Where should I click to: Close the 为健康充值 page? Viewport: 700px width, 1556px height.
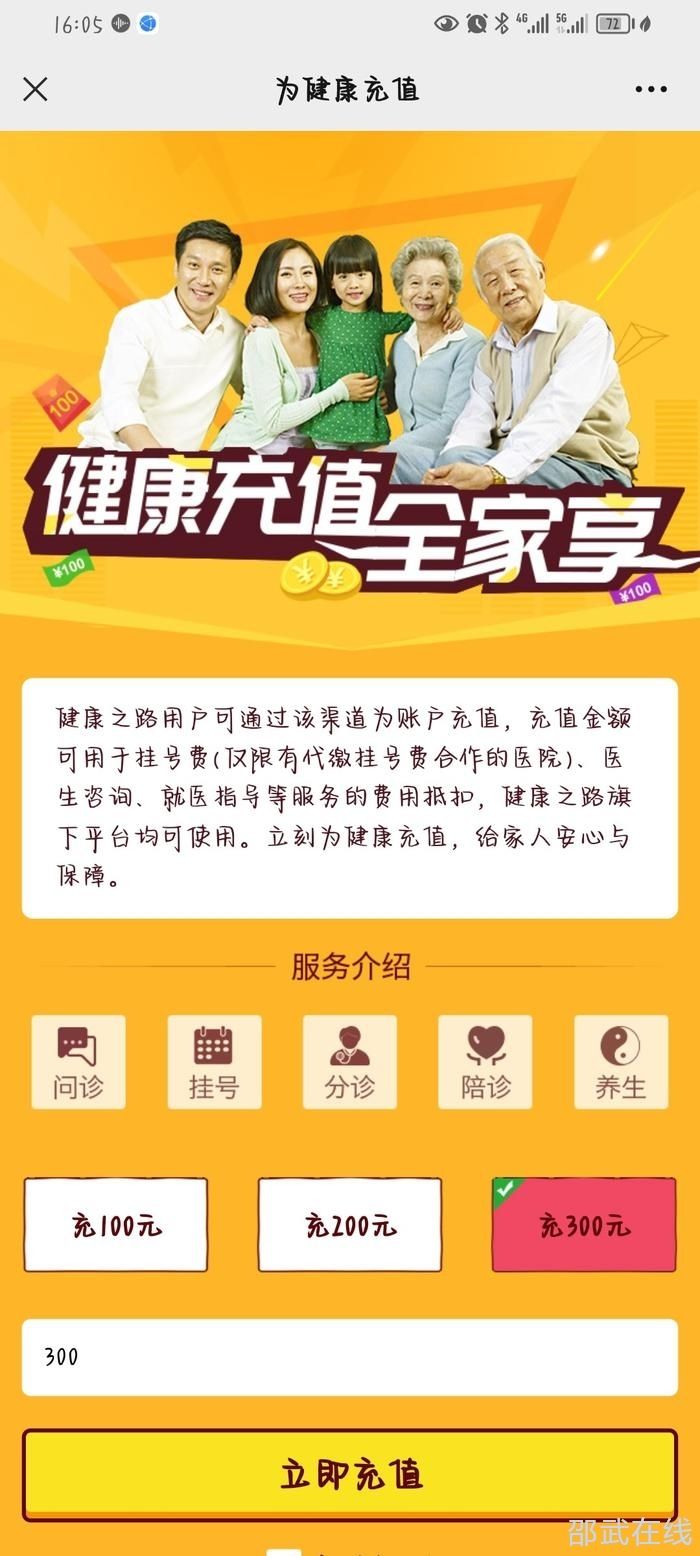pyautogui.click(x=35, y=89)
